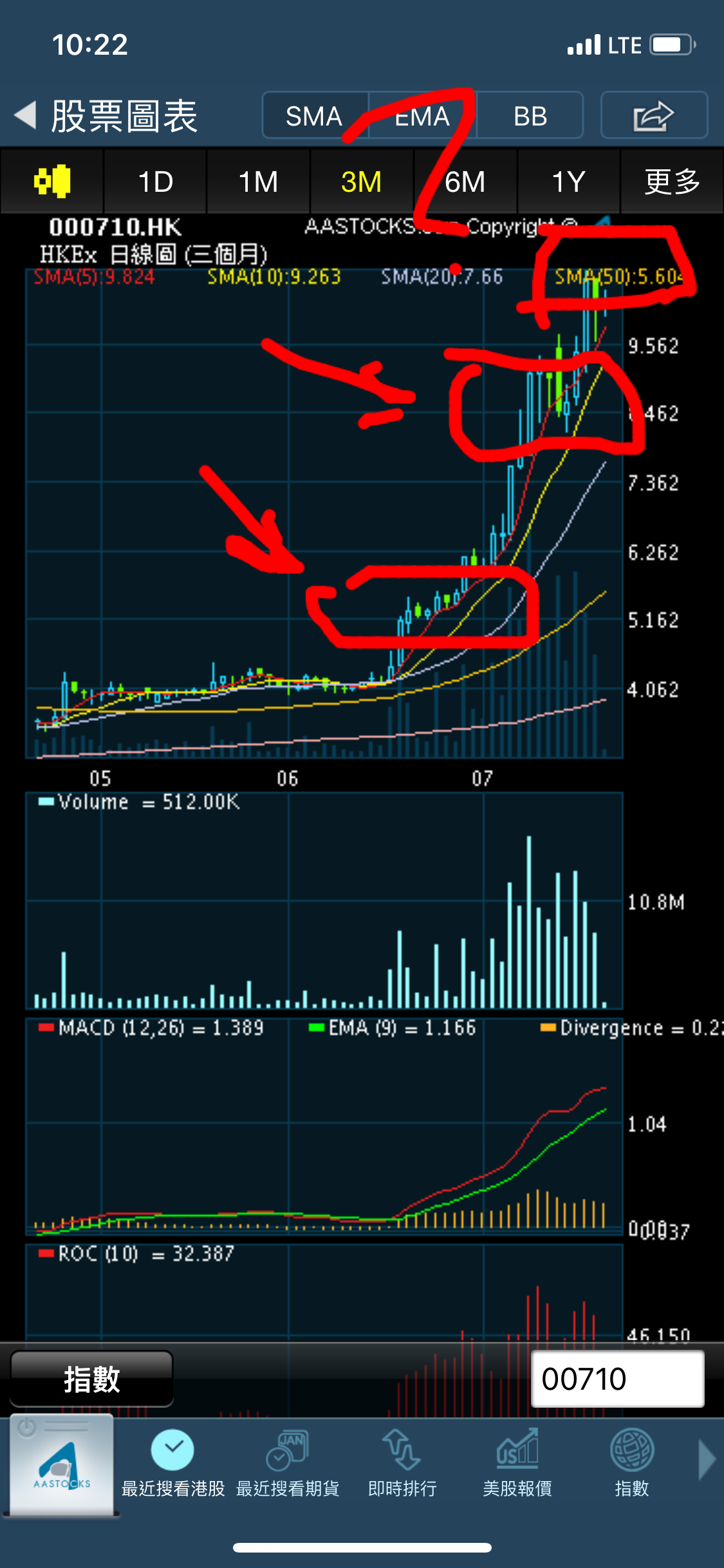The image size is (724, 1568).
Task: Show the 6M chart period
Action: pos(465,182)
